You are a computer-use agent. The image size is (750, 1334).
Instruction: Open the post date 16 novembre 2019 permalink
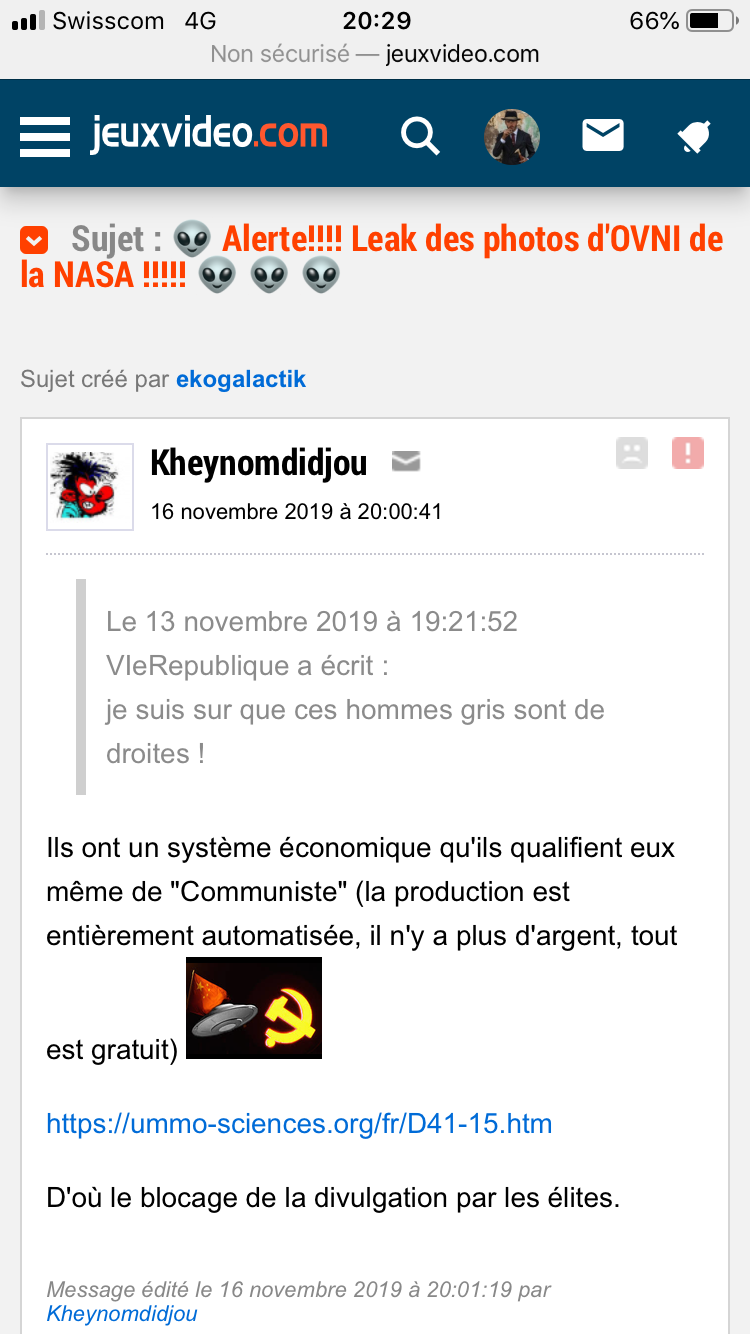click(296, 512)
